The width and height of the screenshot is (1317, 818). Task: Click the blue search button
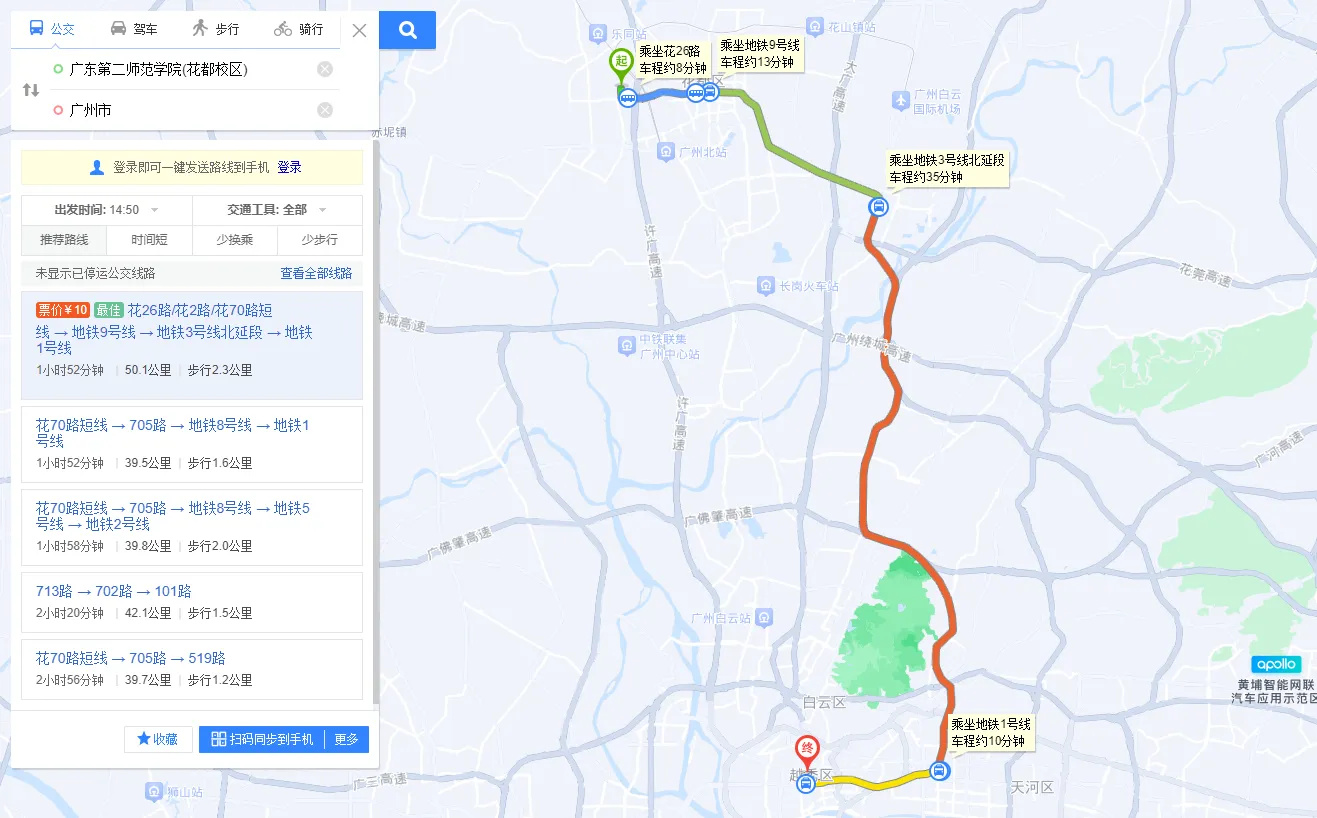[x=408, y=30]
